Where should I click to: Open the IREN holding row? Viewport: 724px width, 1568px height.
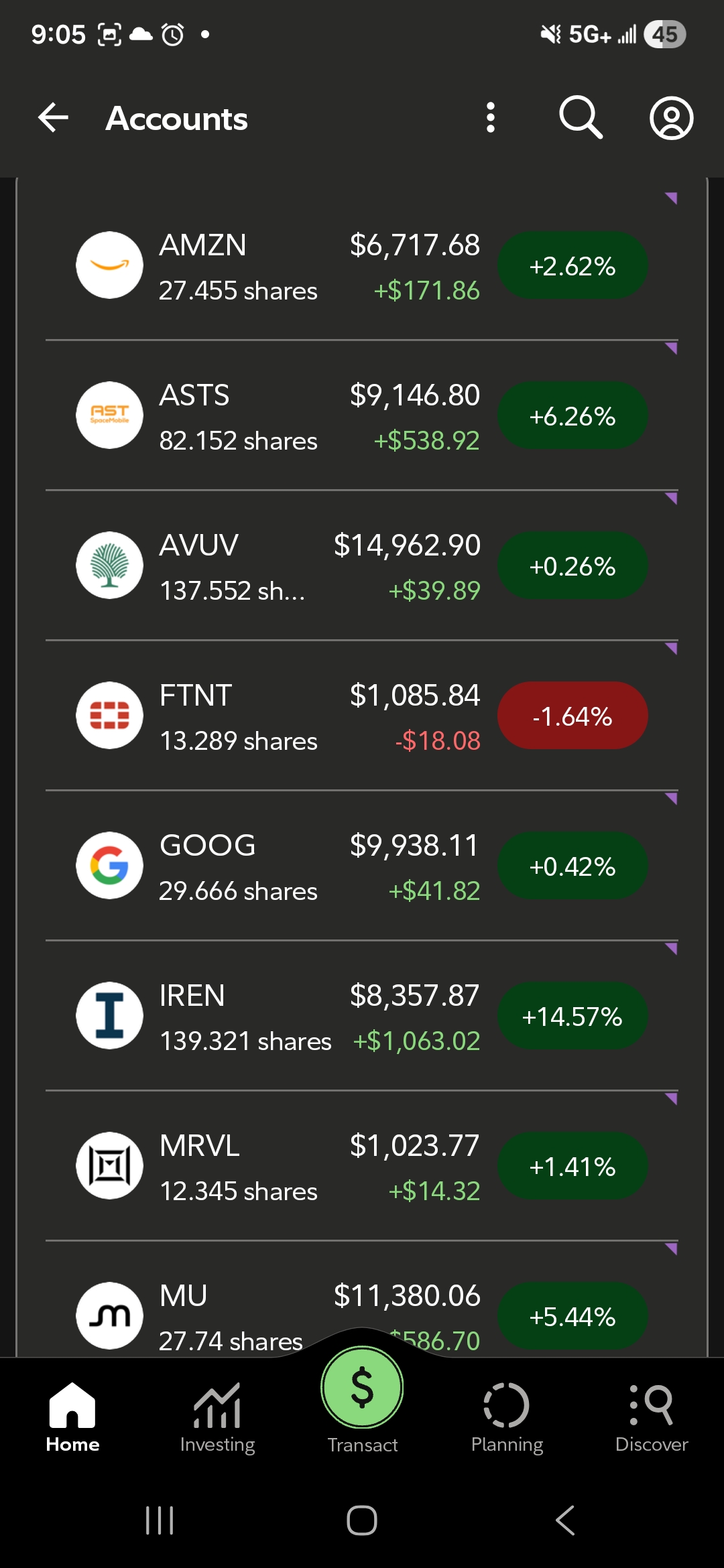click(x=362, y=1017)
